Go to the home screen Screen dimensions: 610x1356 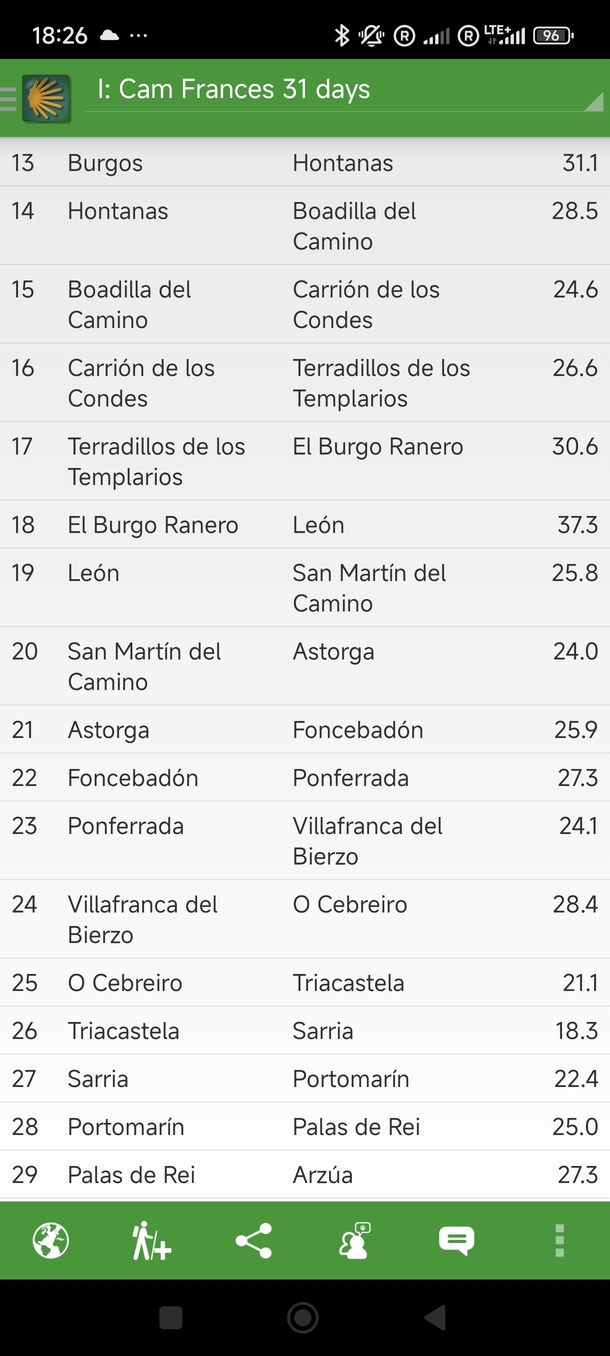click(x=303, y=1318)
